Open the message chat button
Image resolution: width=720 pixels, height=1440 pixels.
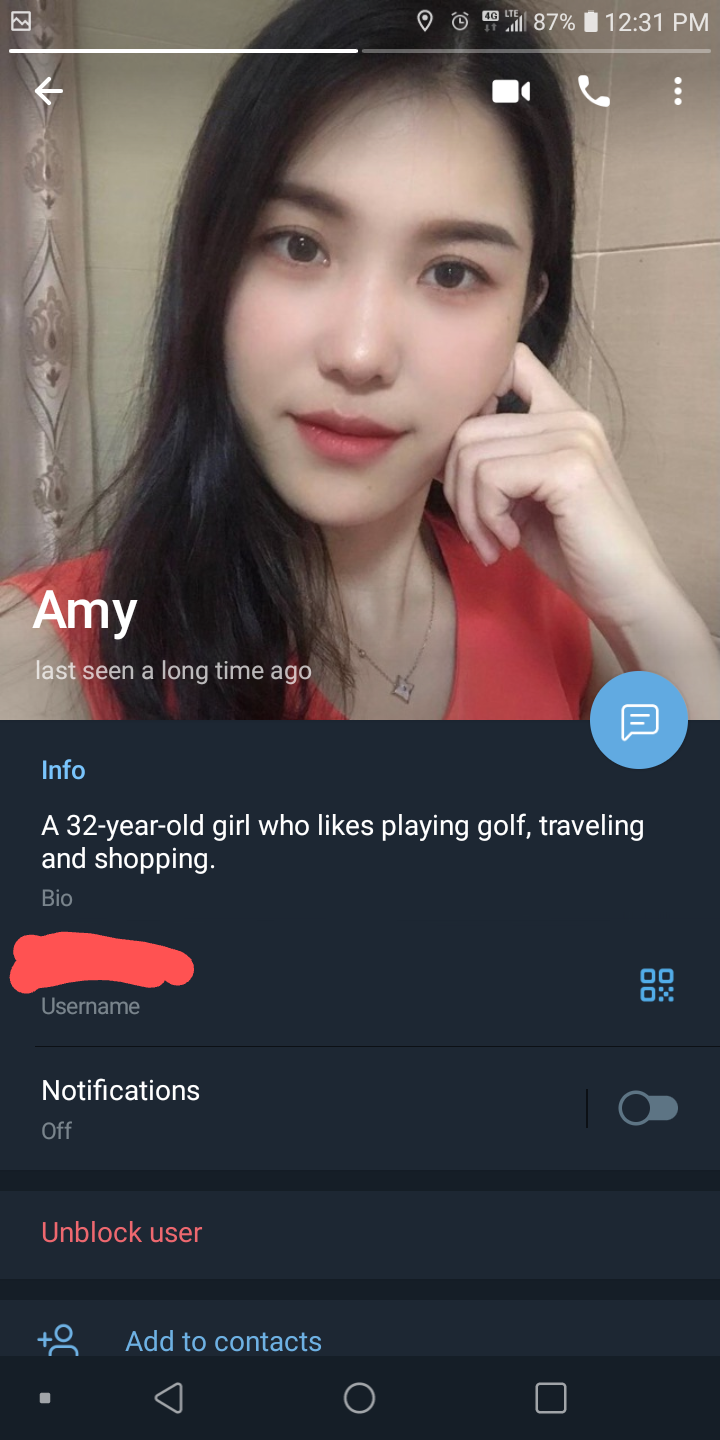[x=639, y=720]
